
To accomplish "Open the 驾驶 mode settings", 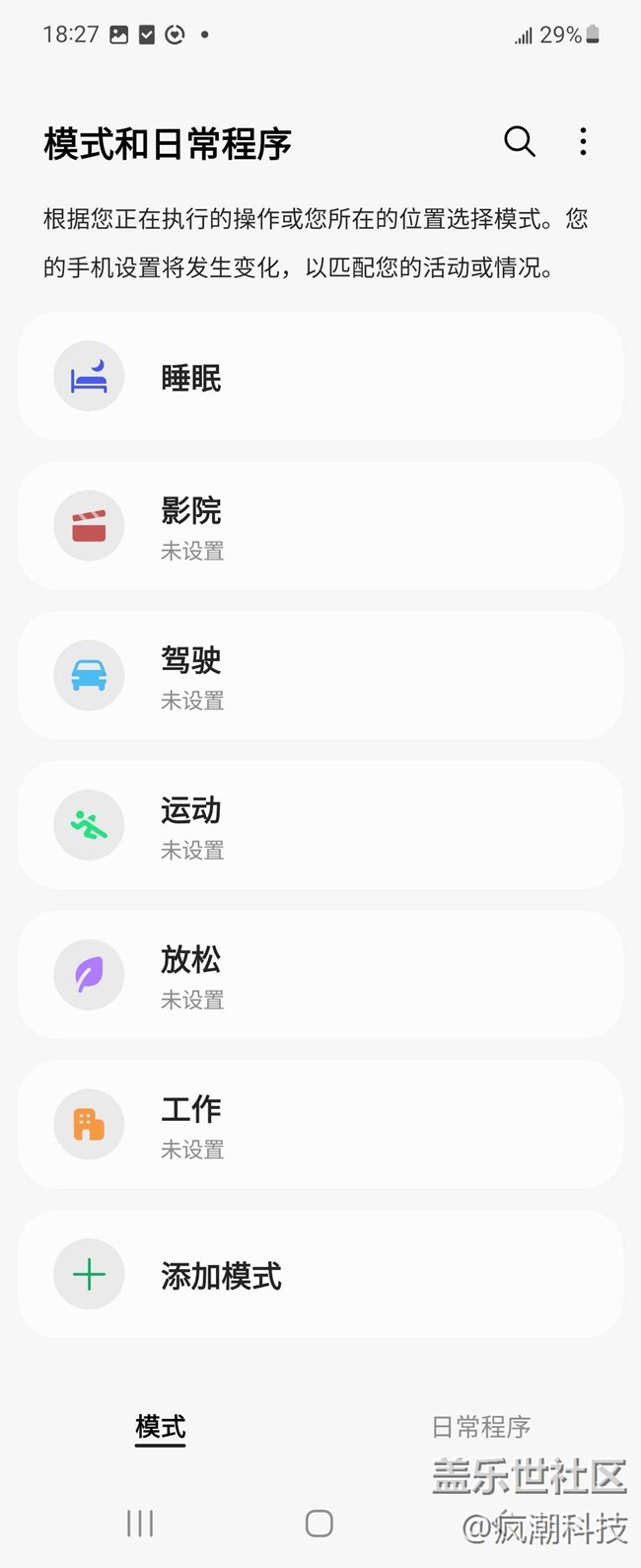I will (320, 676).
